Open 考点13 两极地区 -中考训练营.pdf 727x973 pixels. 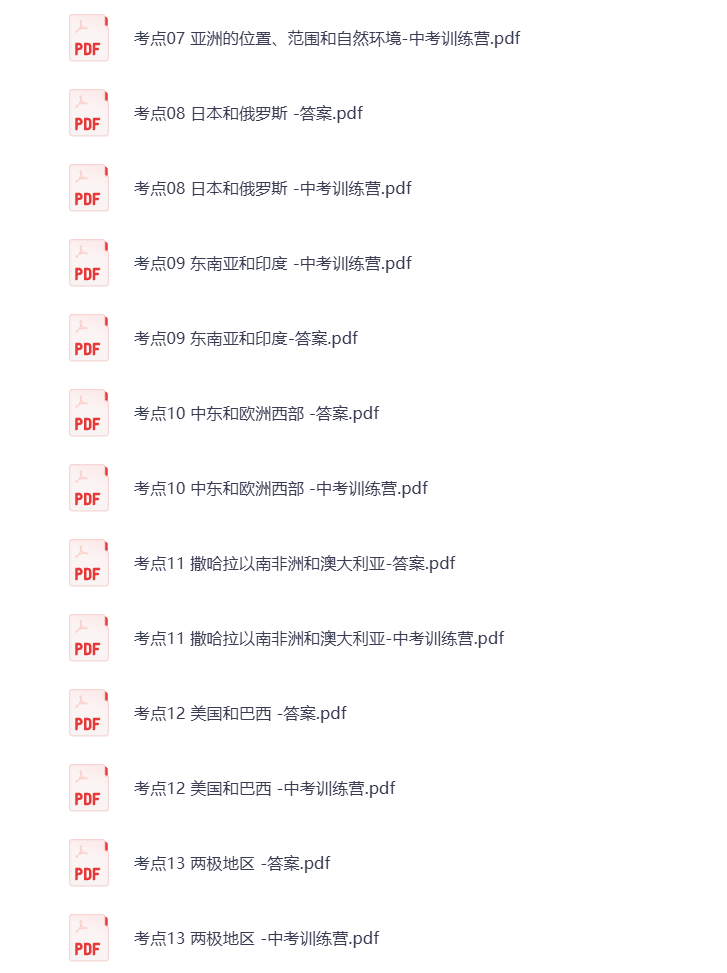point(256,939)
